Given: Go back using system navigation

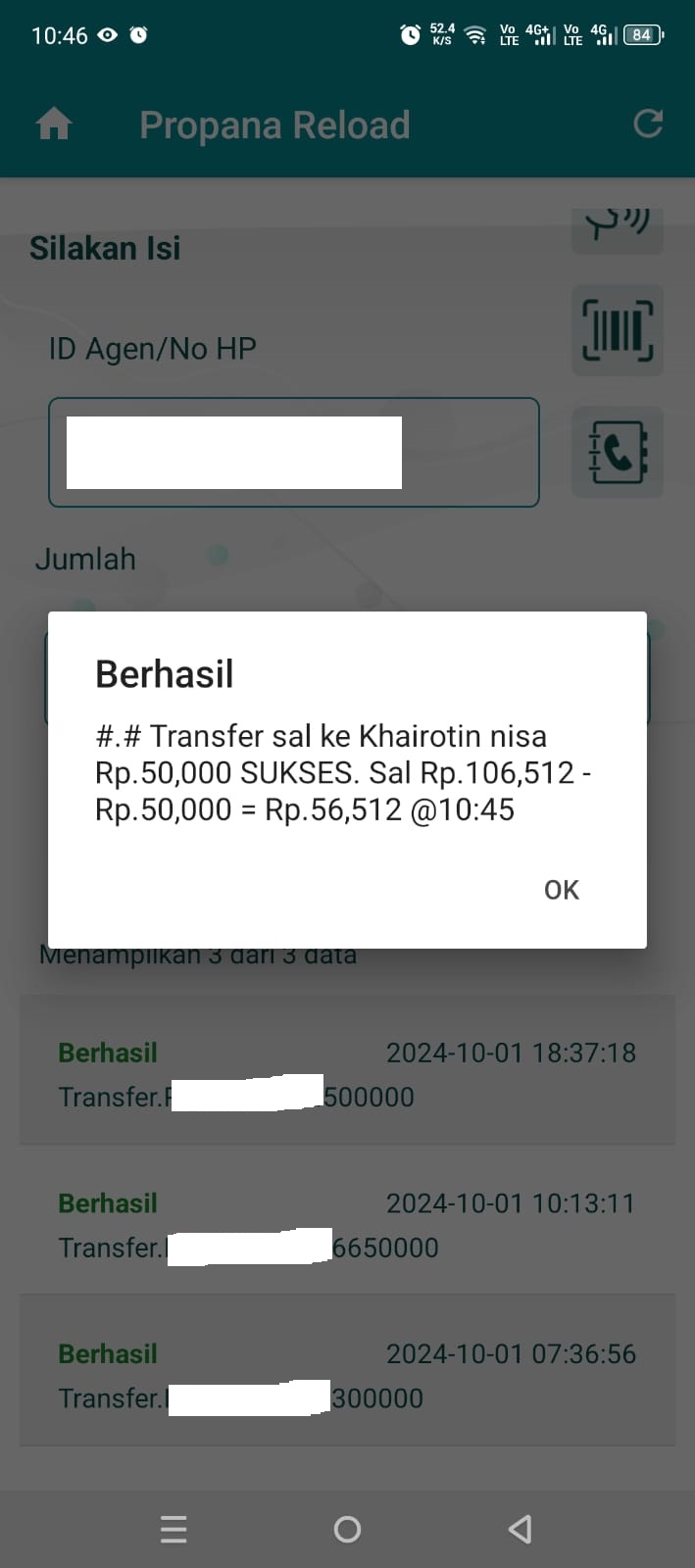Looking at the screenshot, I should 521,1529.
